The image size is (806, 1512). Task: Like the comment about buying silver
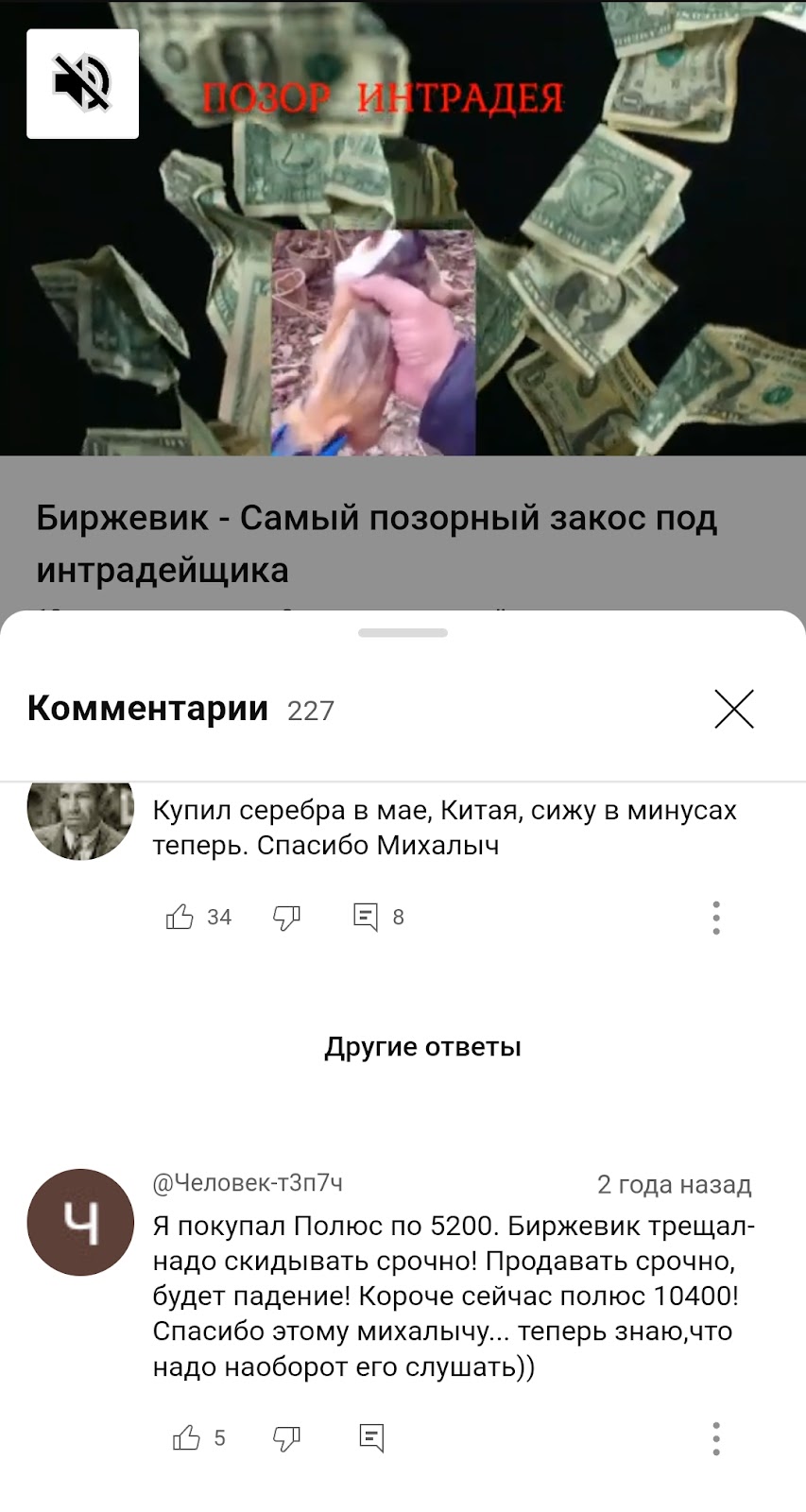coord(180,917)
